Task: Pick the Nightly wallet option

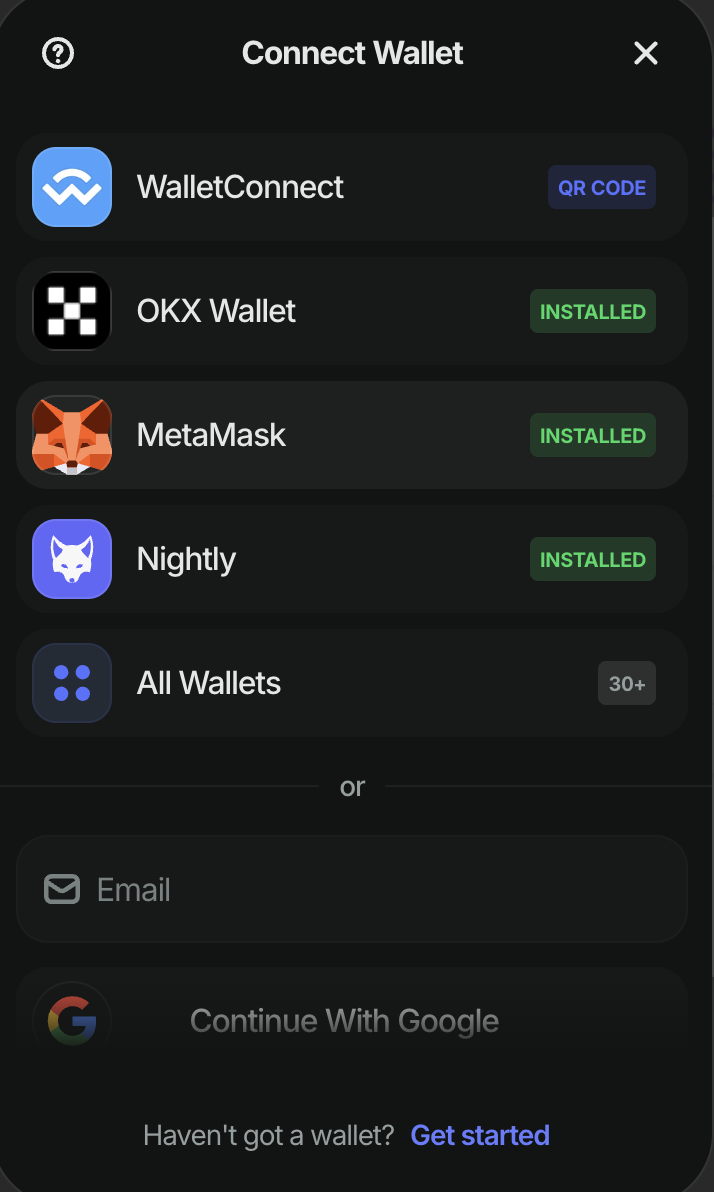Action: 351,559
